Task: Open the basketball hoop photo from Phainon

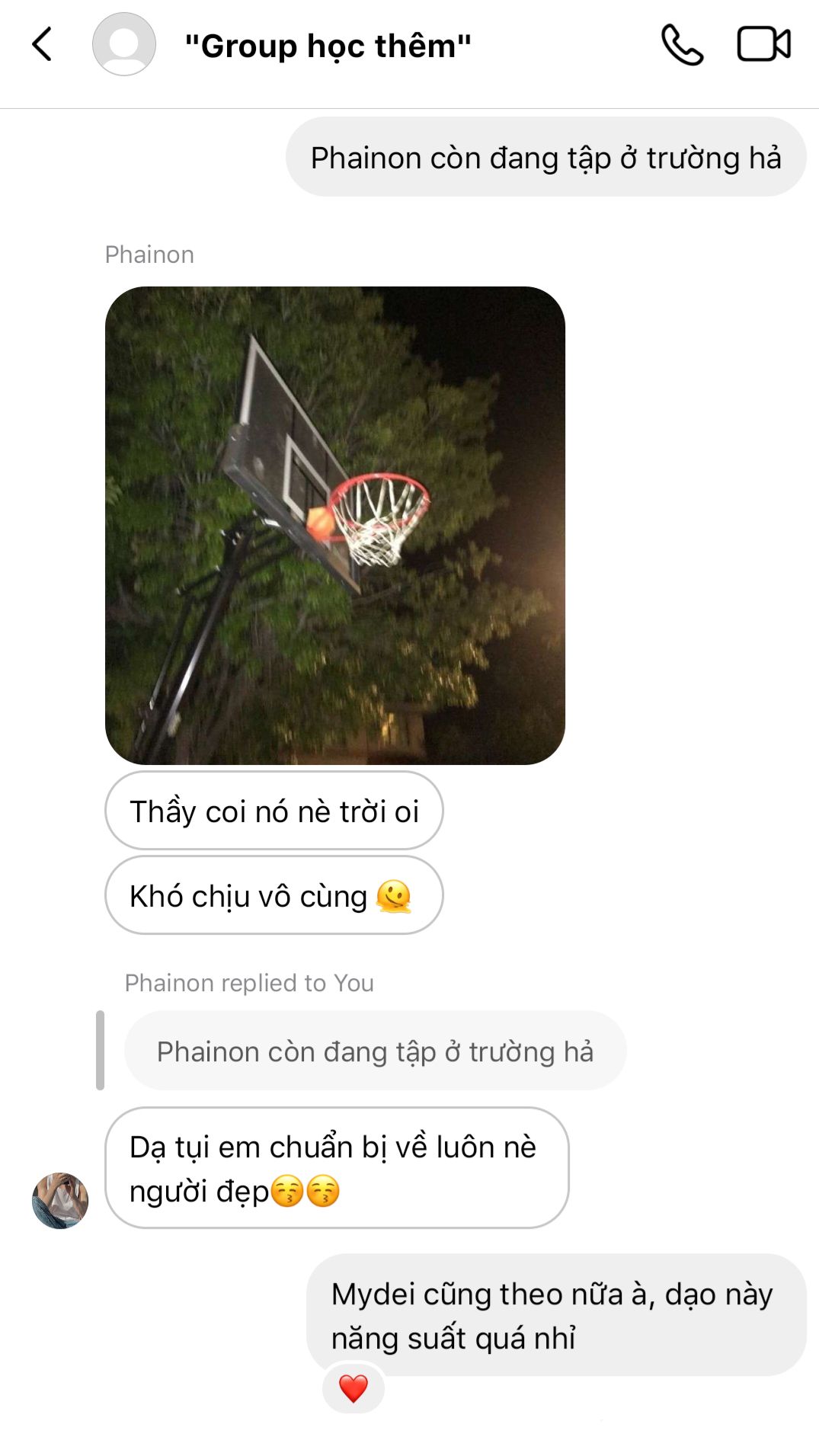Action: (335, 526)
